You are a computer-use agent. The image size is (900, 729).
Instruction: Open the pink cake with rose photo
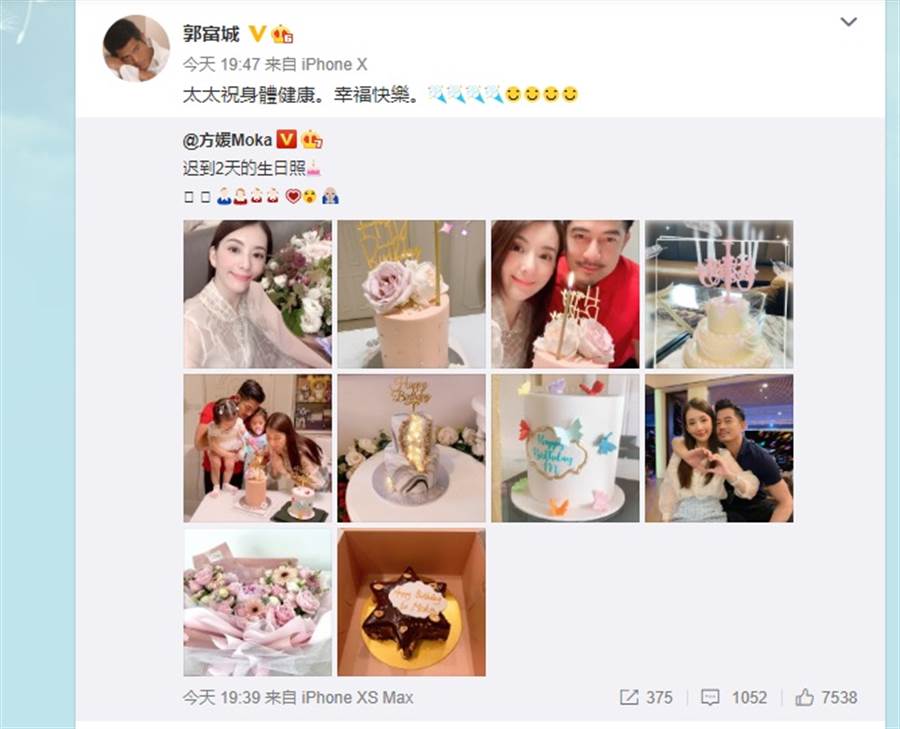[411, 294]
